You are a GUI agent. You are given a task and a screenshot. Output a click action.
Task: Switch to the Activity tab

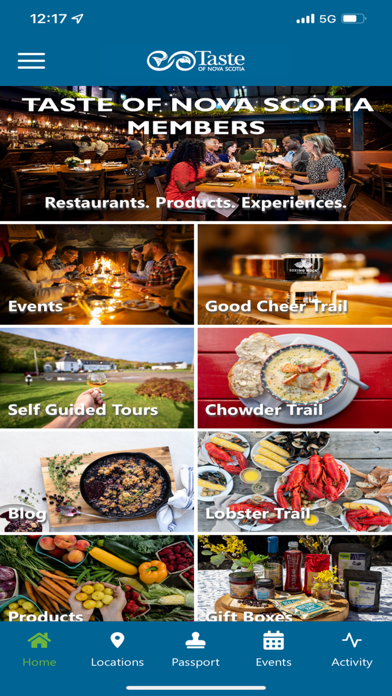click(352, 649)
